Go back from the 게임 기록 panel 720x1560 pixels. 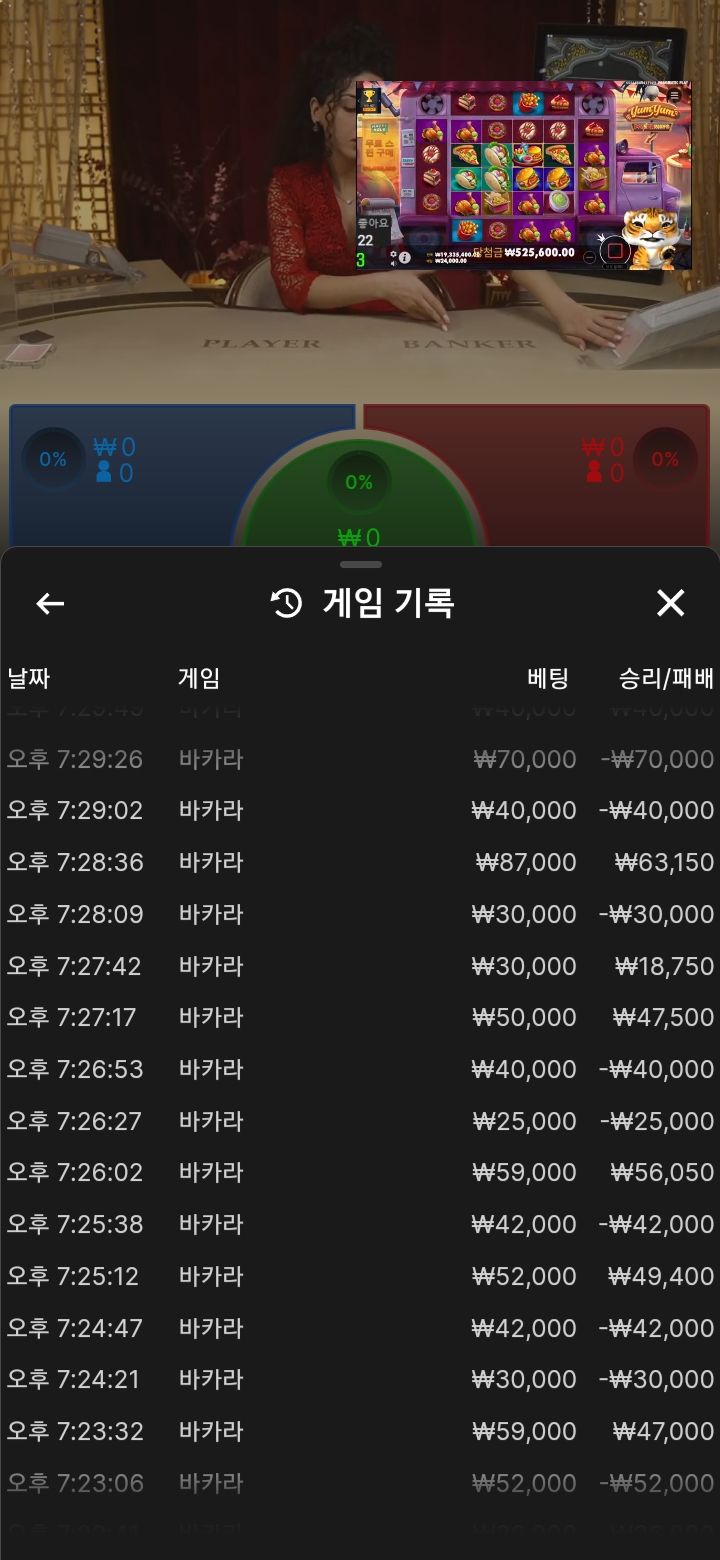point(50,603)
